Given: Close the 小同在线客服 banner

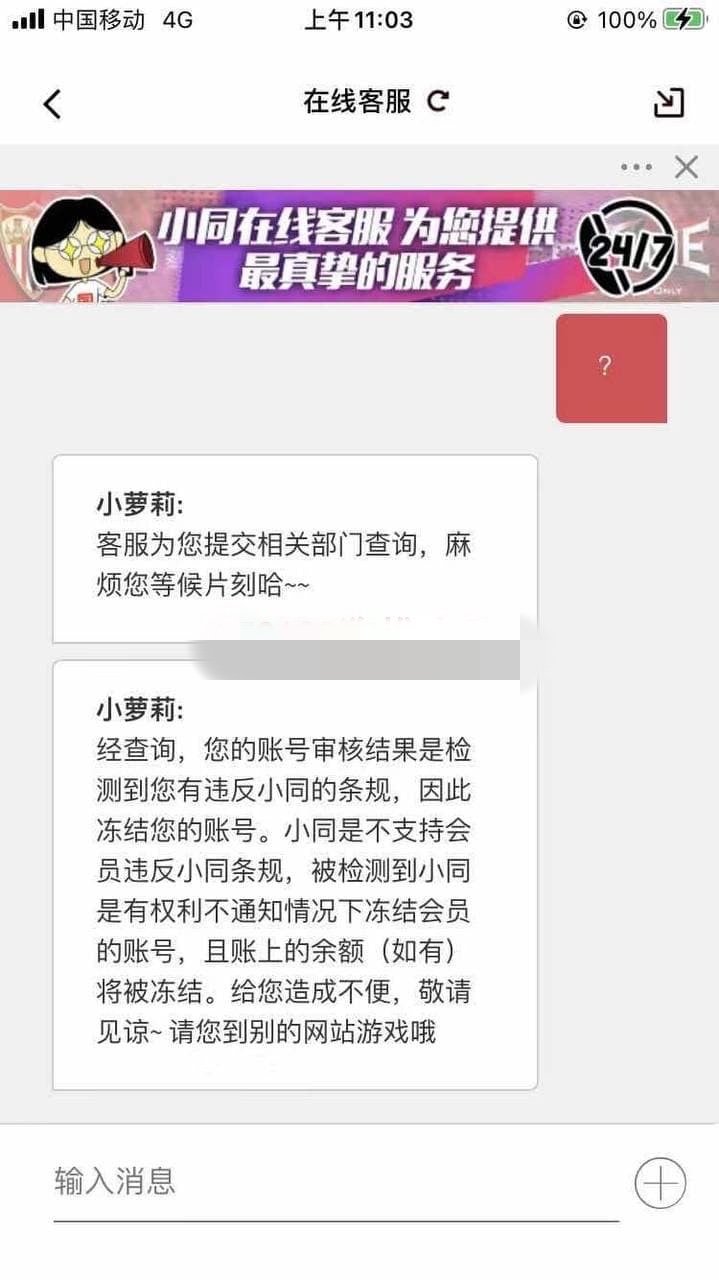Looking at the screenshot, I should [686, 167].
